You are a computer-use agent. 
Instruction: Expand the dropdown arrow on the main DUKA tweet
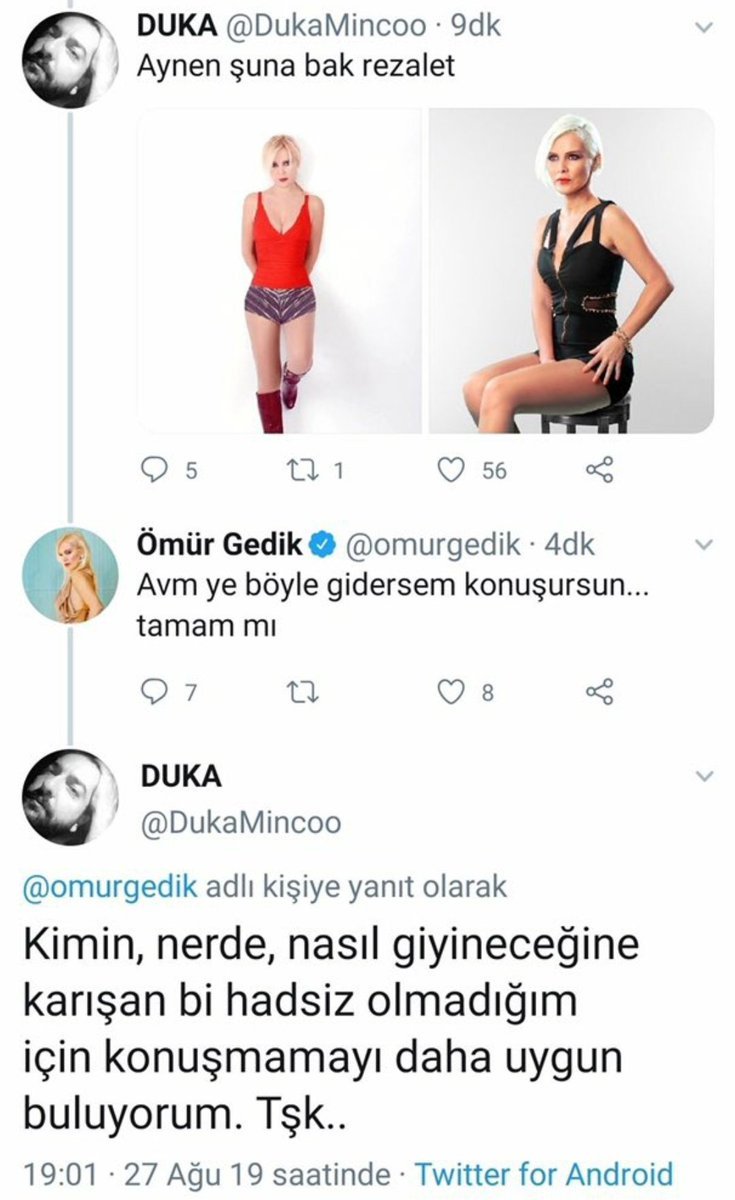703,776
